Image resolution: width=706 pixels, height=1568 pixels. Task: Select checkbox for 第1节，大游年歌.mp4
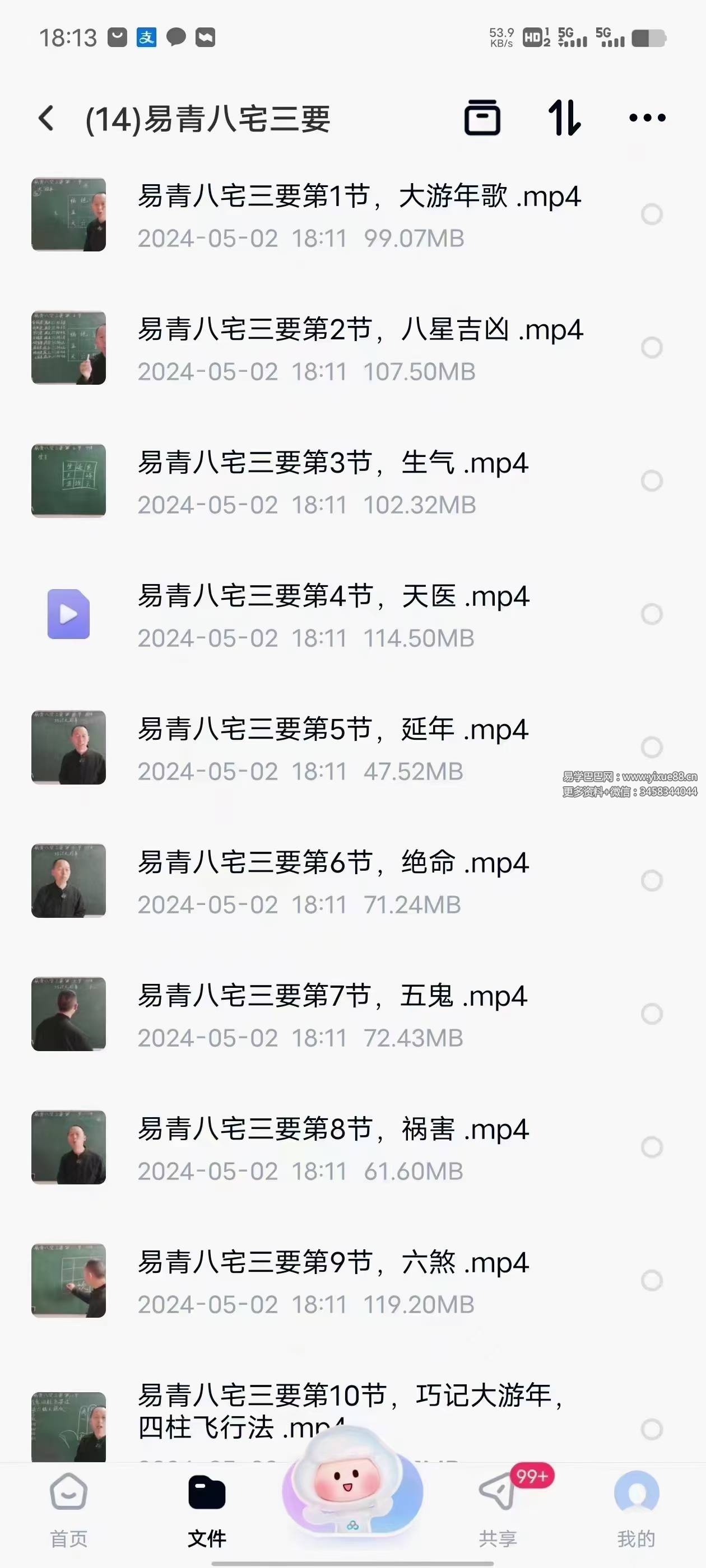(x=652, y=214)
